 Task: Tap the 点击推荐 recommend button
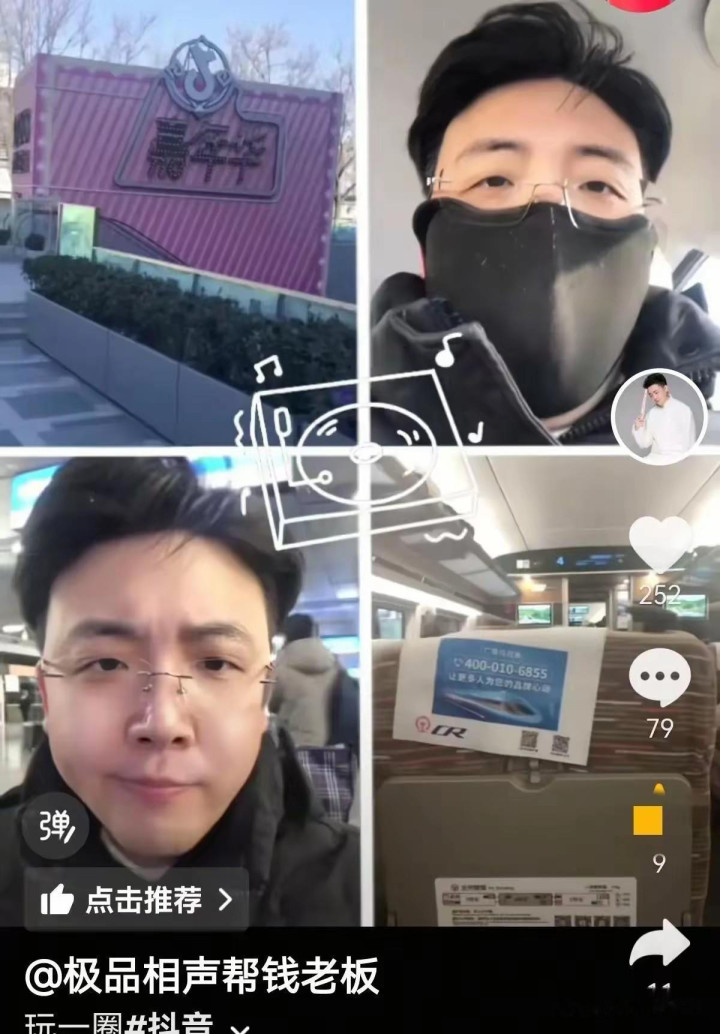pos(136,900)
